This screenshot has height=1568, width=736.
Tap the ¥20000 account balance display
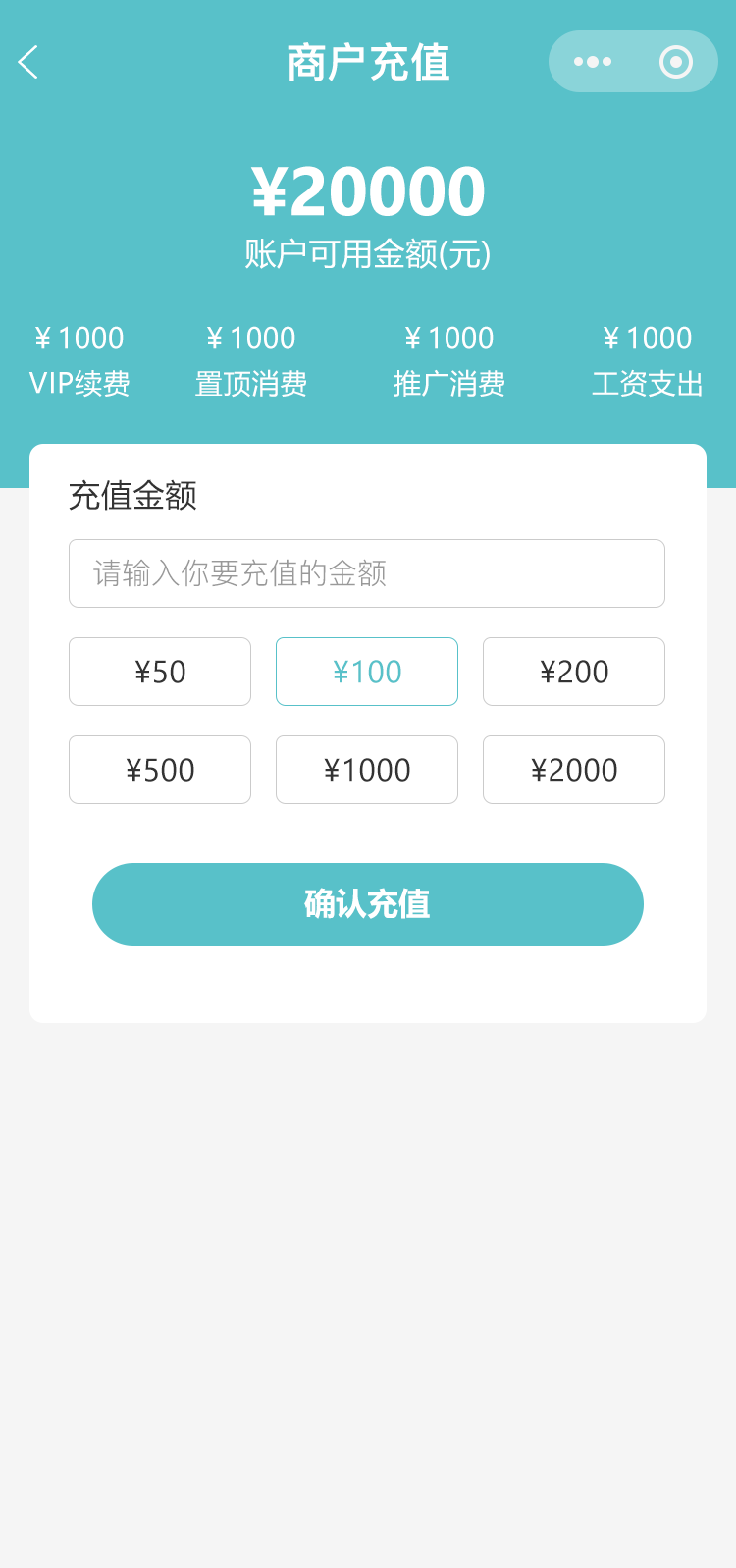point(367,191)
